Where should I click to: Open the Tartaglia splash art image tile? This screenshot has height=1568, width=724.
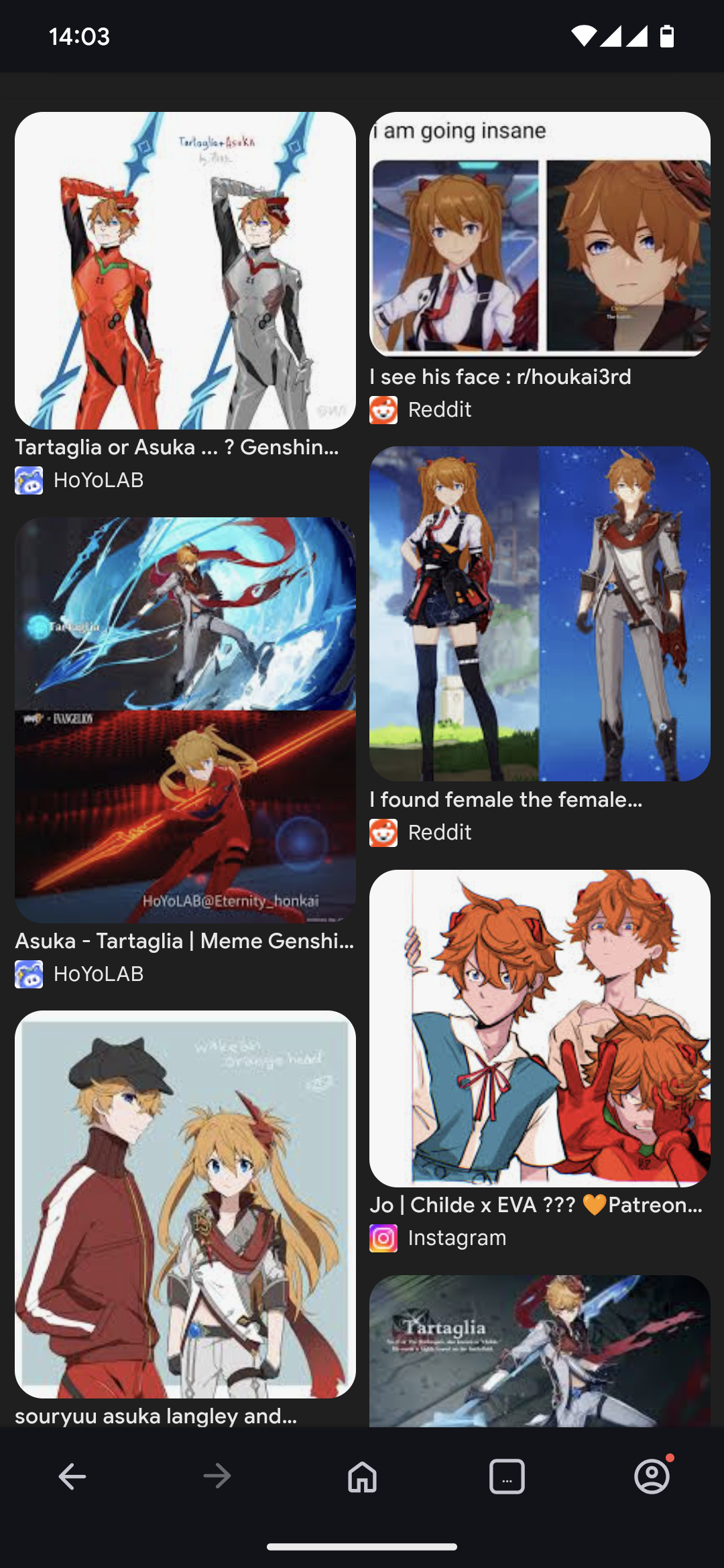coord(540,1350)
